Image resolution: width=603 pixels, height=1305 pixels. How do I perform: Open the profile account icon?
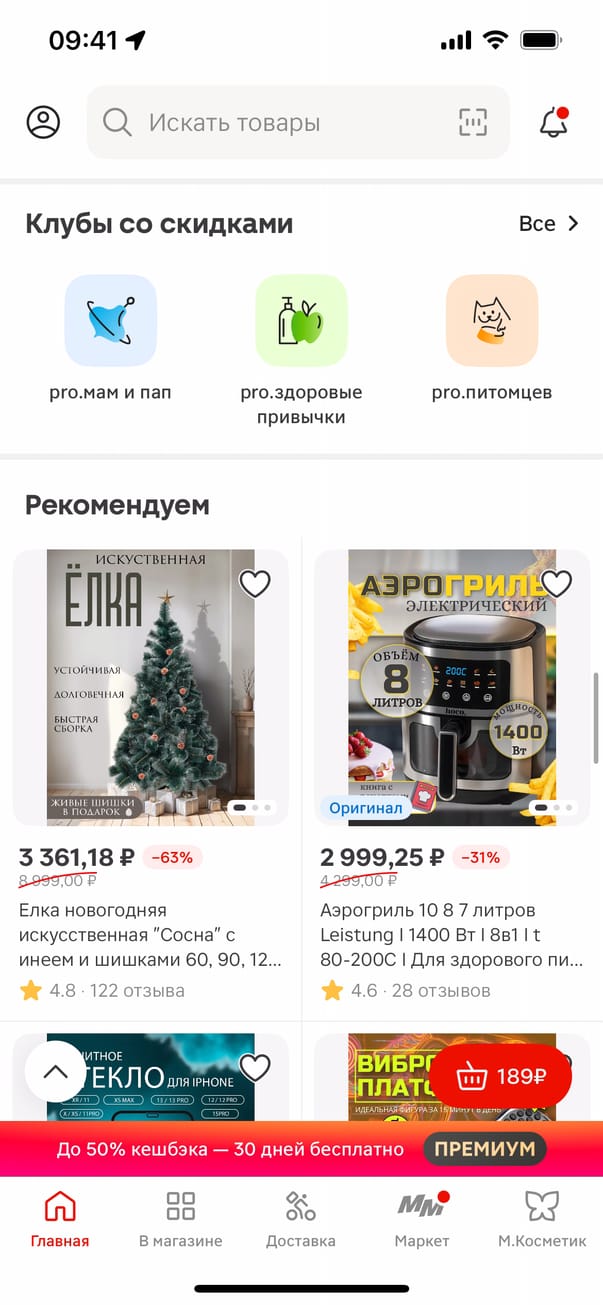point(43,123)
